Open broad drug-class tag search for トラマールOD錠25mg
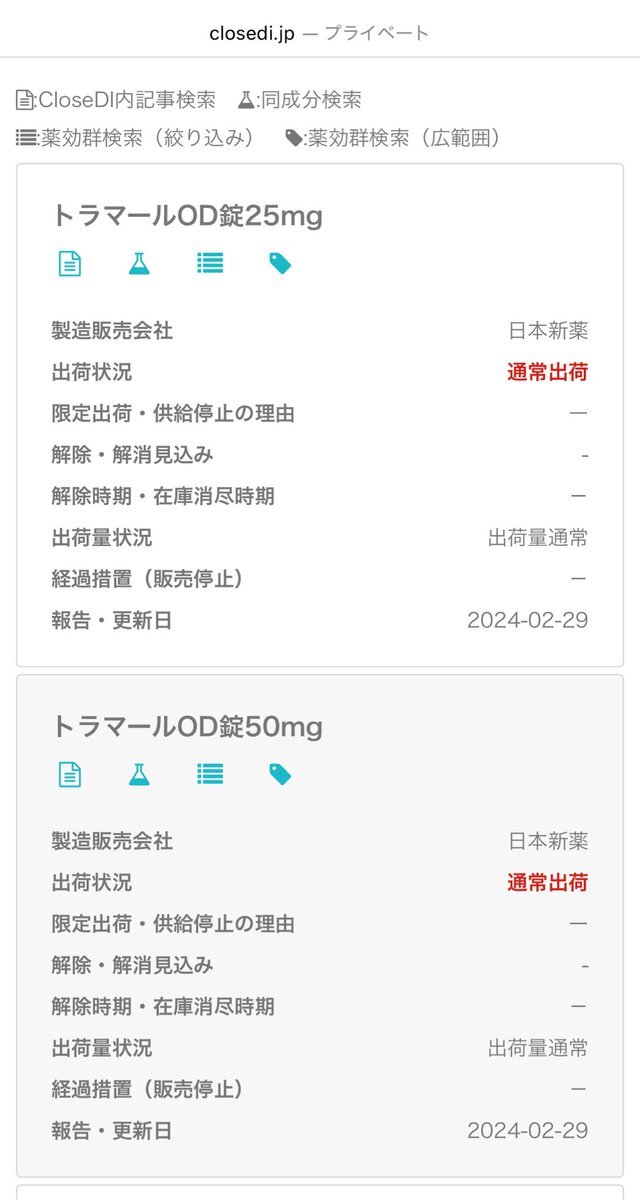The height and width of the screenshot is (1200, 640). pos(280,263)
